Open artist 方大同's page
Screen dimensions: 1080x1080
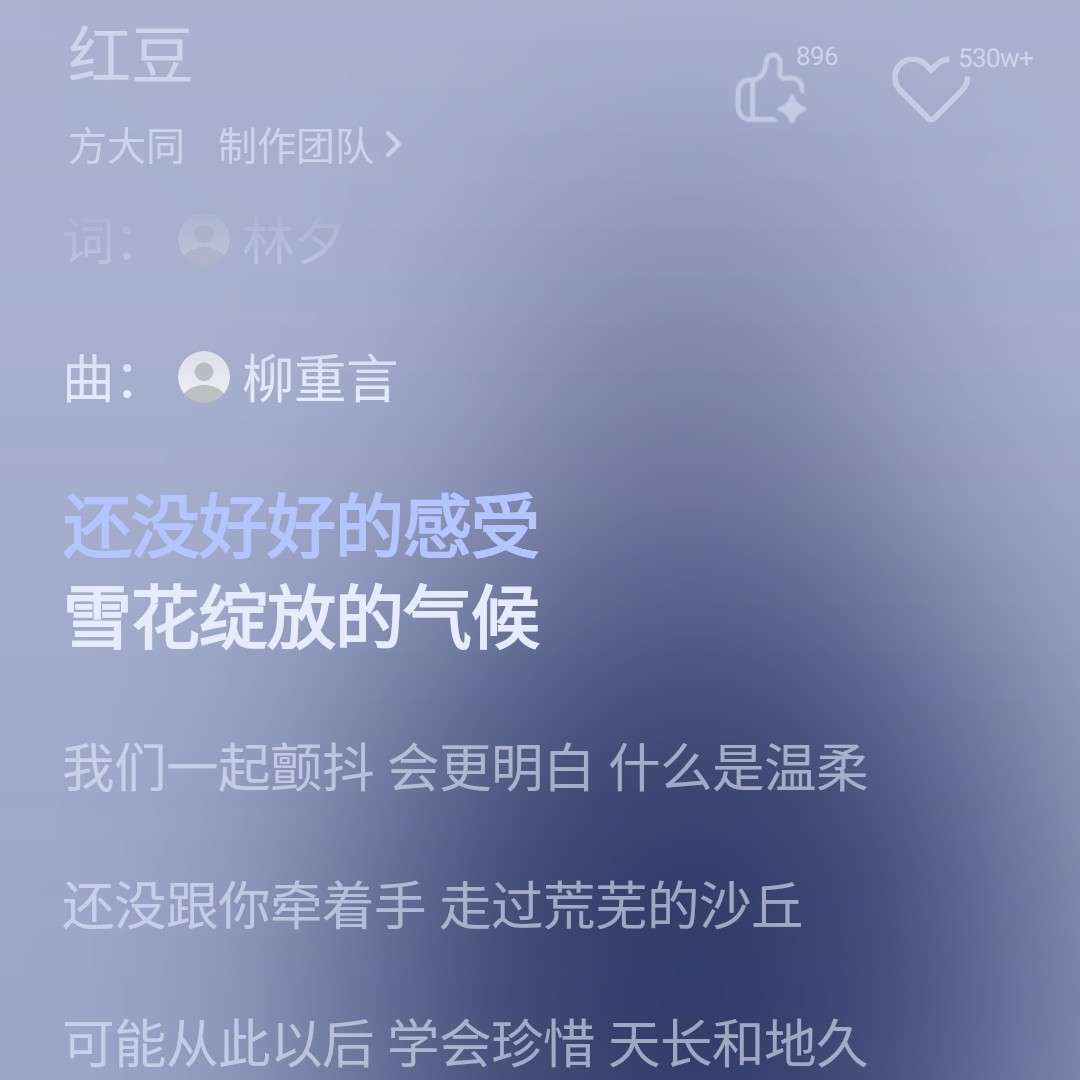127,147
